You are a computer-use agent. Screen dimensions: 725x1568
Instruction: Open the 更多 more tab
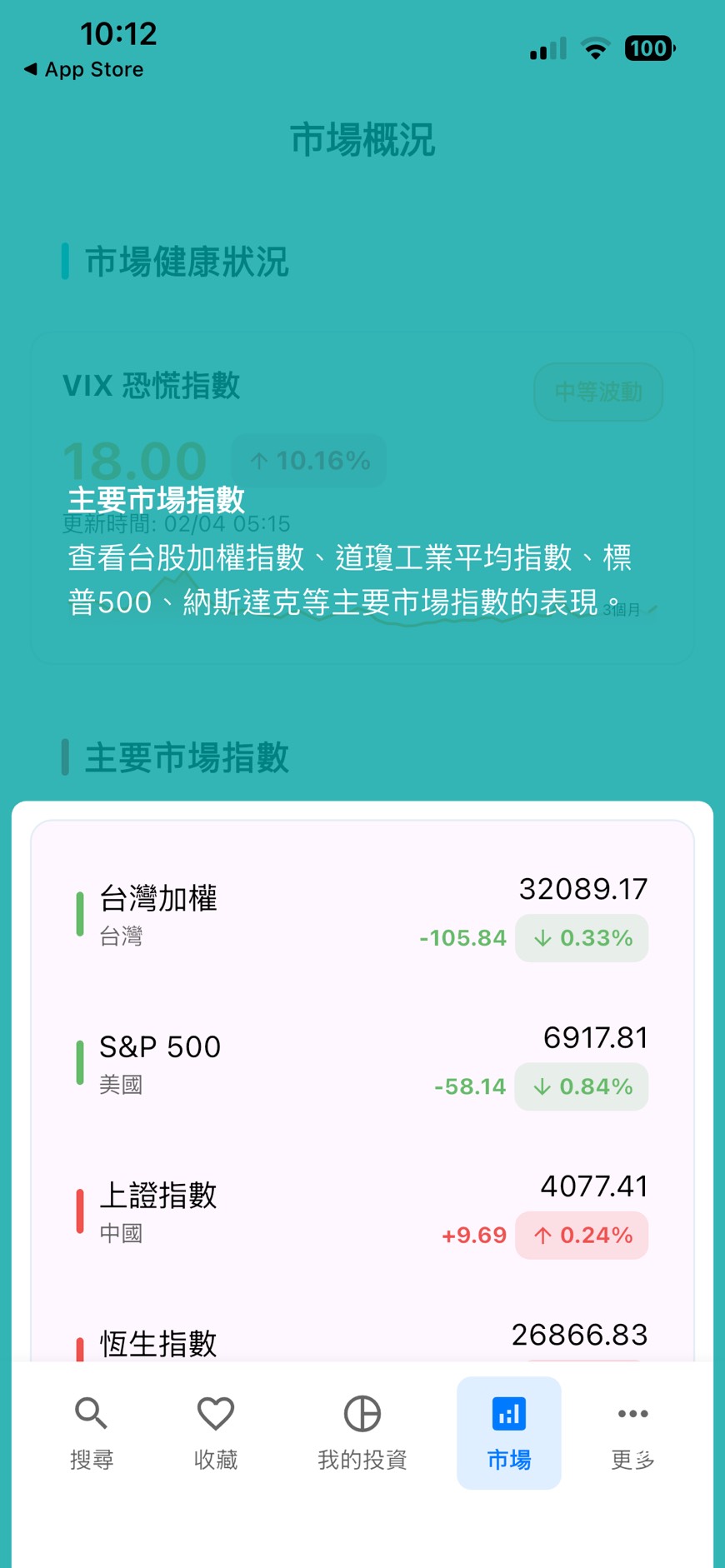pos(632,1431)
